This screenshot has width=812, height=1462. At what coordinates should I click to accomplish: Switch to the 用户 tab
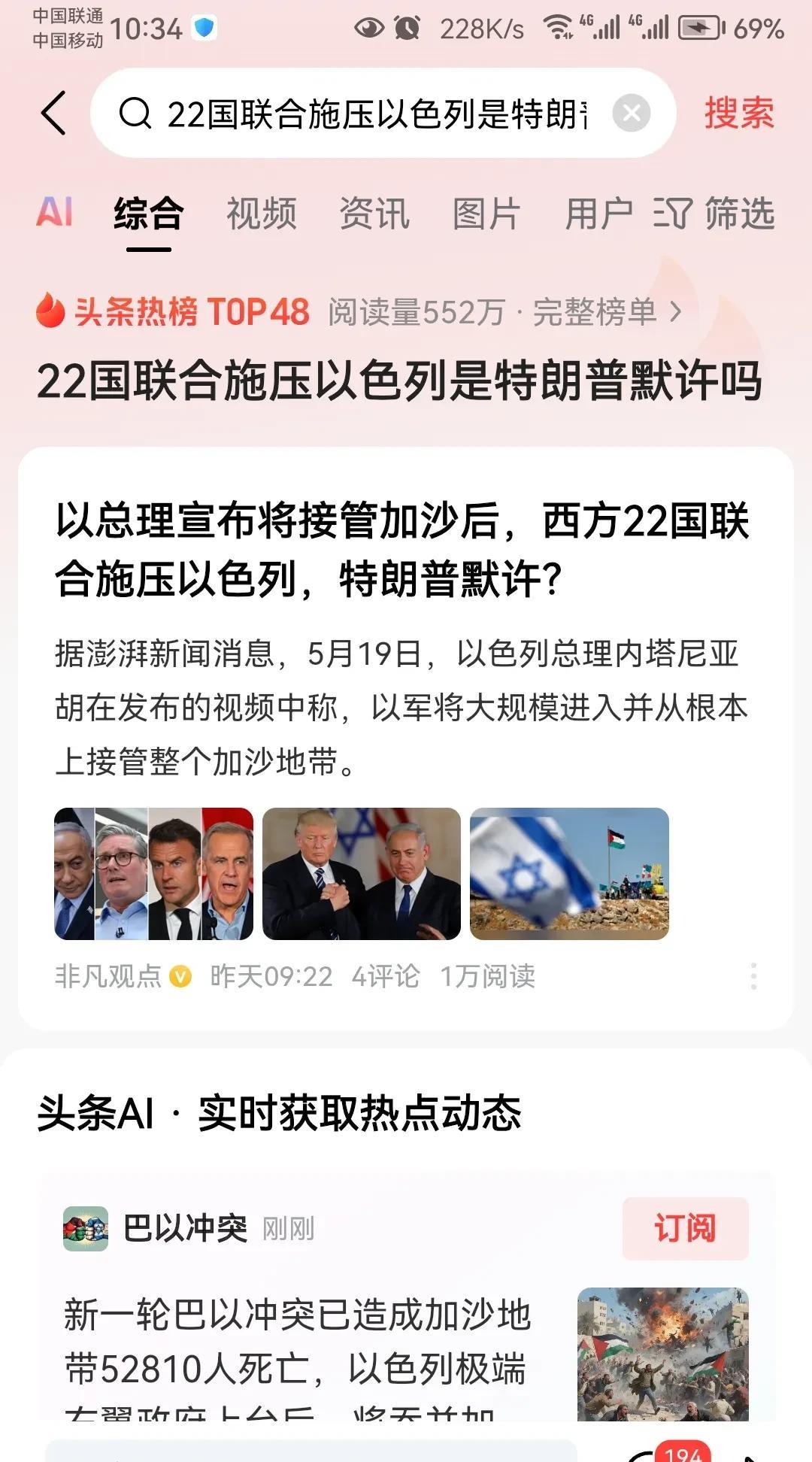[x=599, y=213]
